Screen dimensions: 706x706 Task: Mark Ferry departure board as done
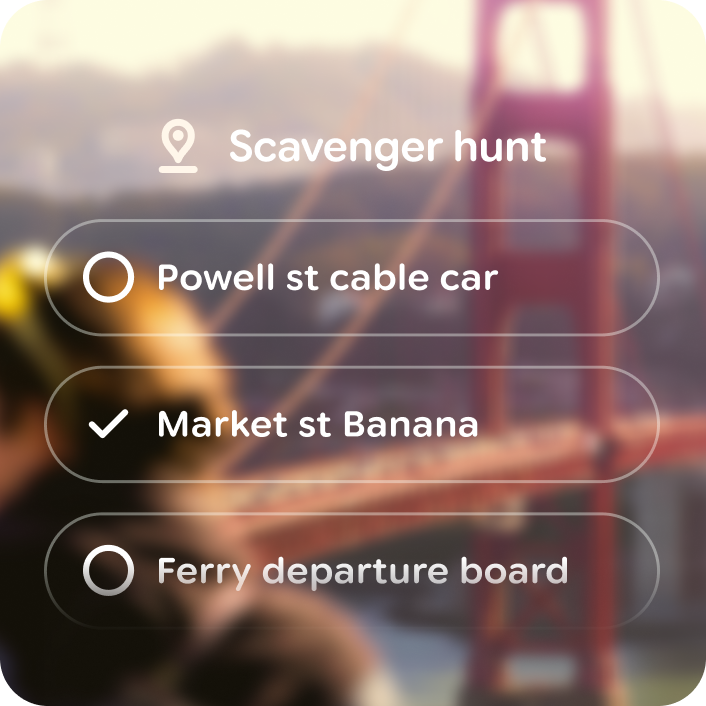pyautogui.click(x=108, y=571)
